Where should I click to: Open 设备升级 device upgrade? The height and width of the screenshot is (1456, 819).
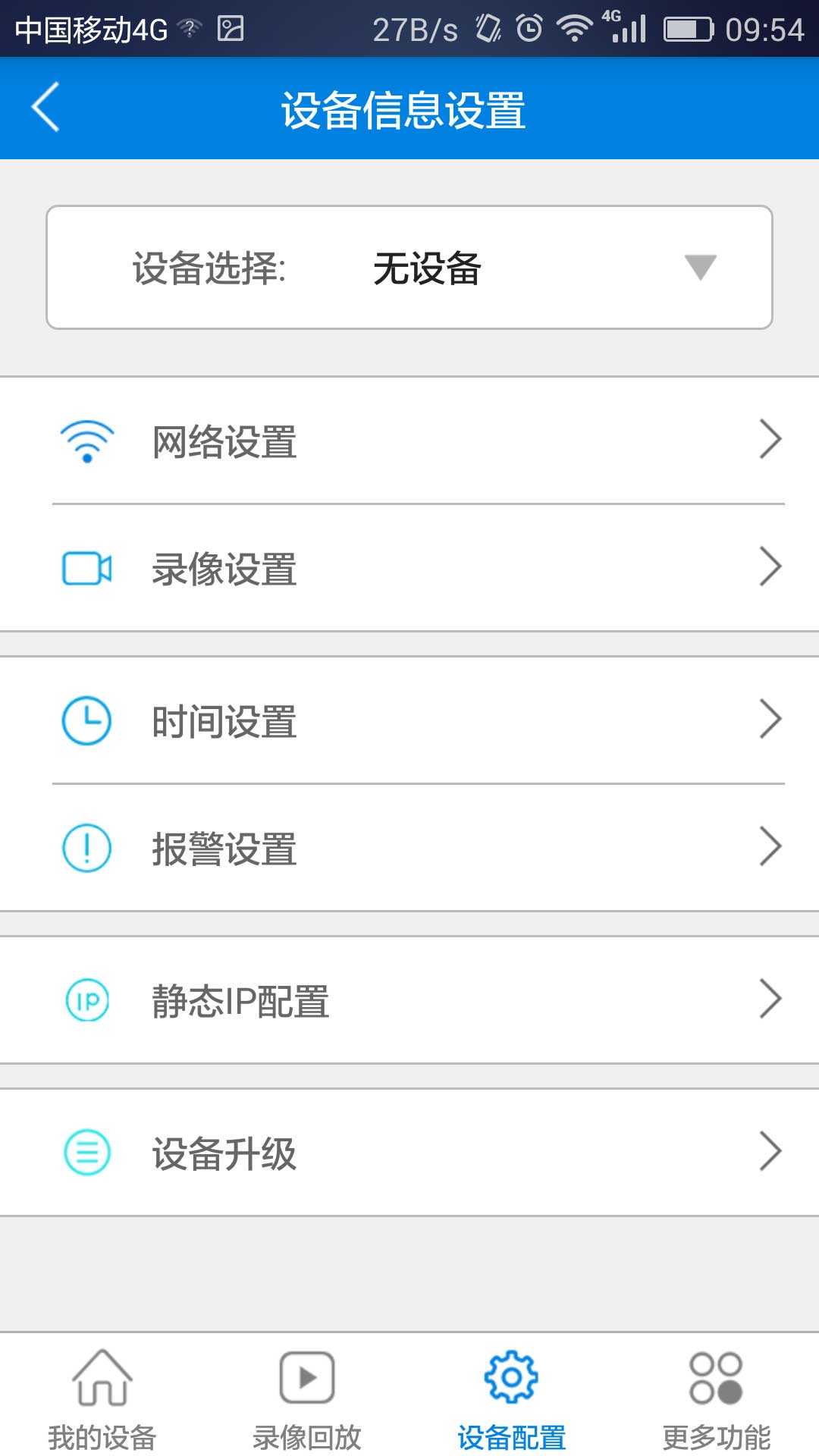click(x=409, y=1153)
